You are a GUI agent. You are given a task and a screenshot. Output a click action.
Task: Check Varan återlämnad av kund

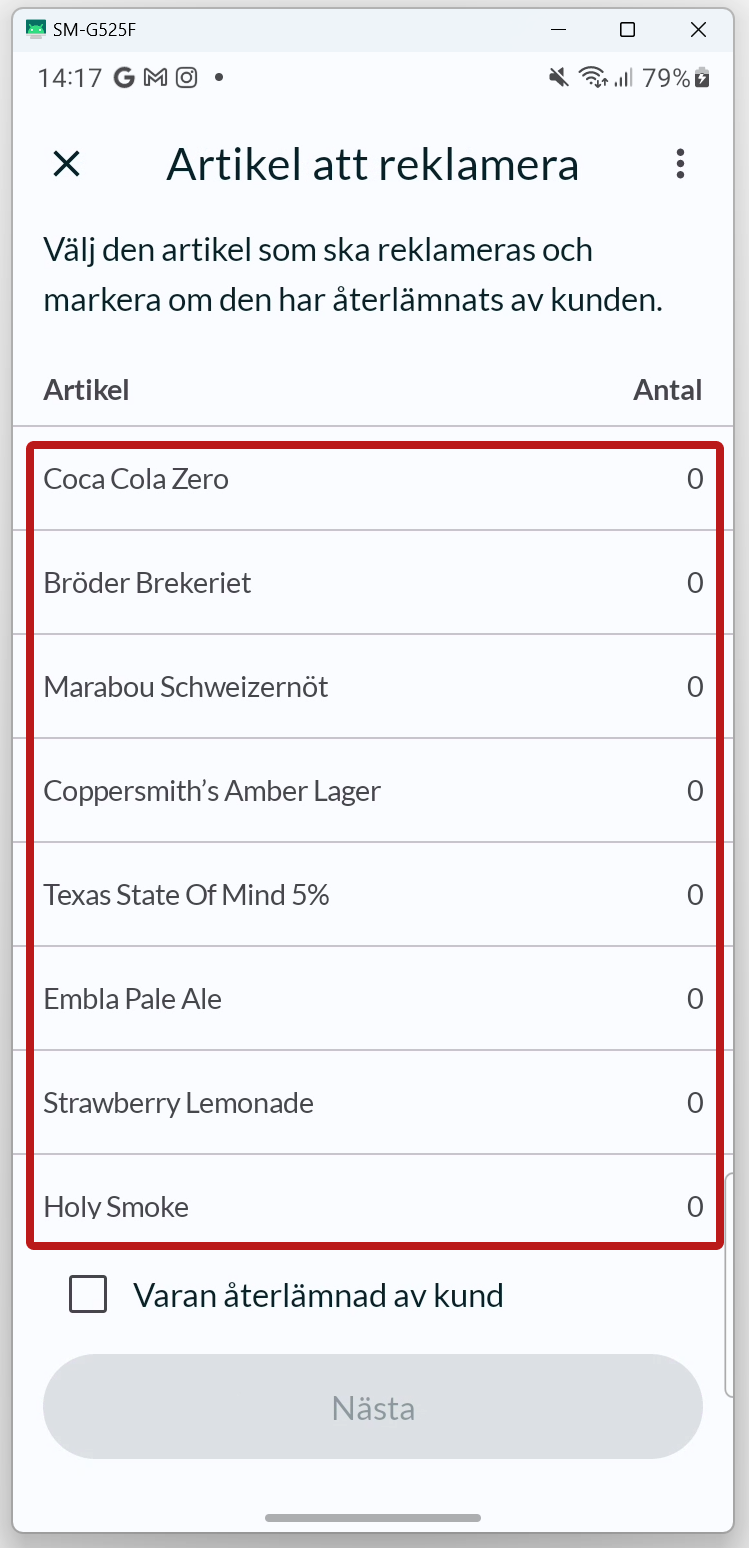(88, 1295)
